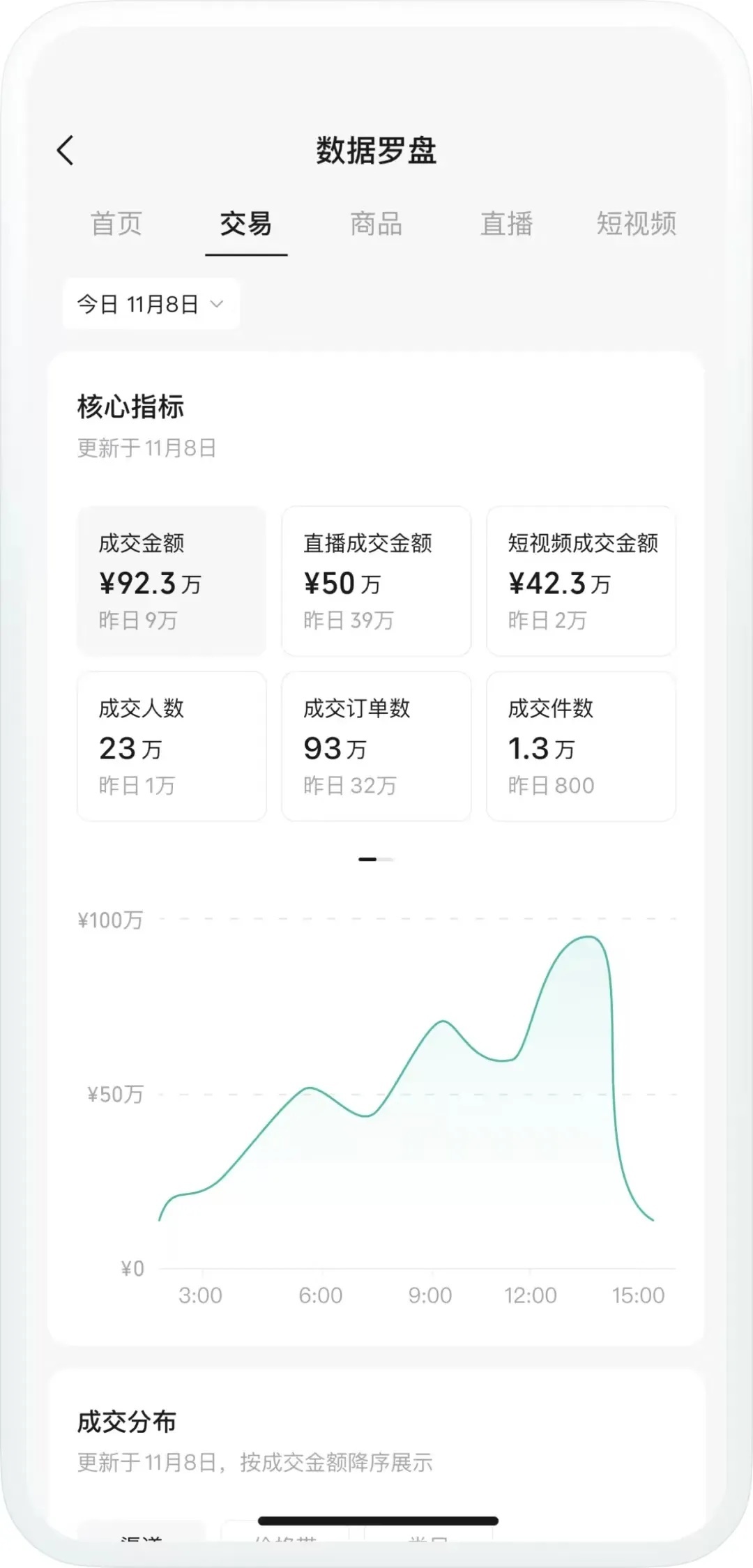Tap the 短视频成交金额 metric card
753x1568 pixels.
click(x=581, y=581)
